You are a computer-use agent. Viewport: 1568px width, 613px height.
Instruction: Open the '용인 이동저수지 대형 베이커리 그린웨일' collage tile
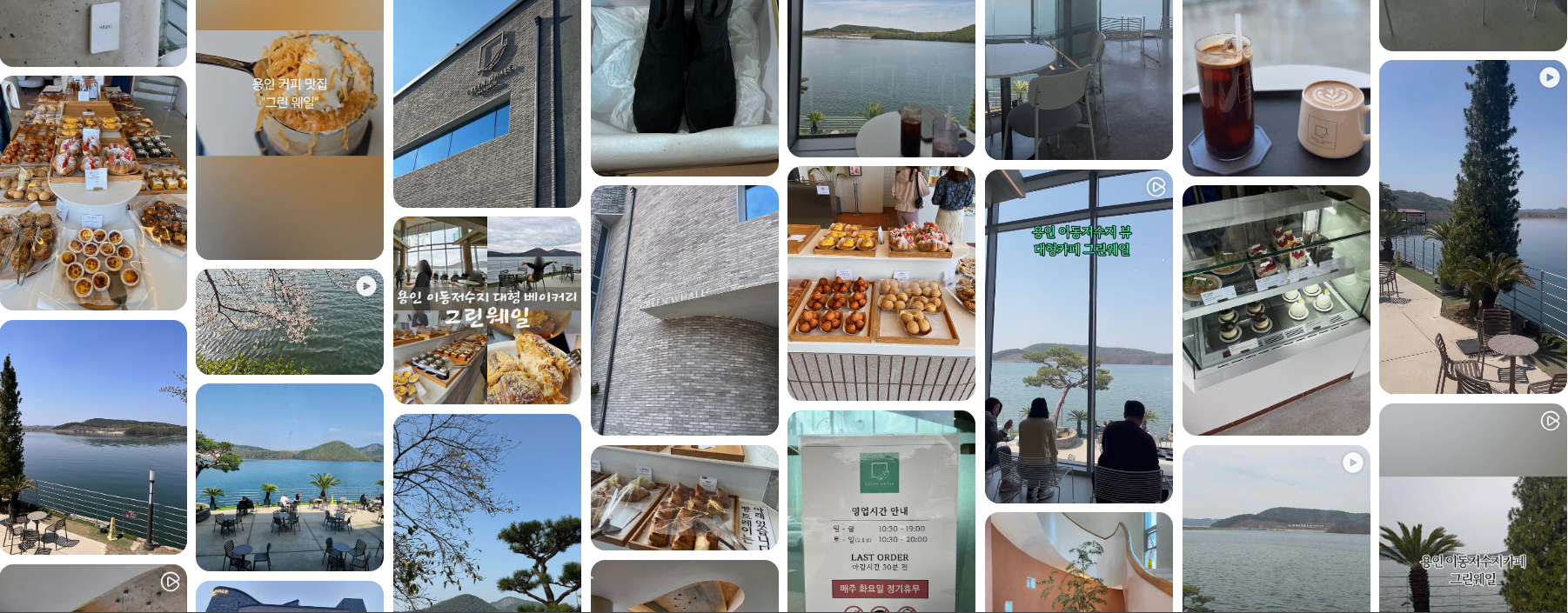click(486, 310)
